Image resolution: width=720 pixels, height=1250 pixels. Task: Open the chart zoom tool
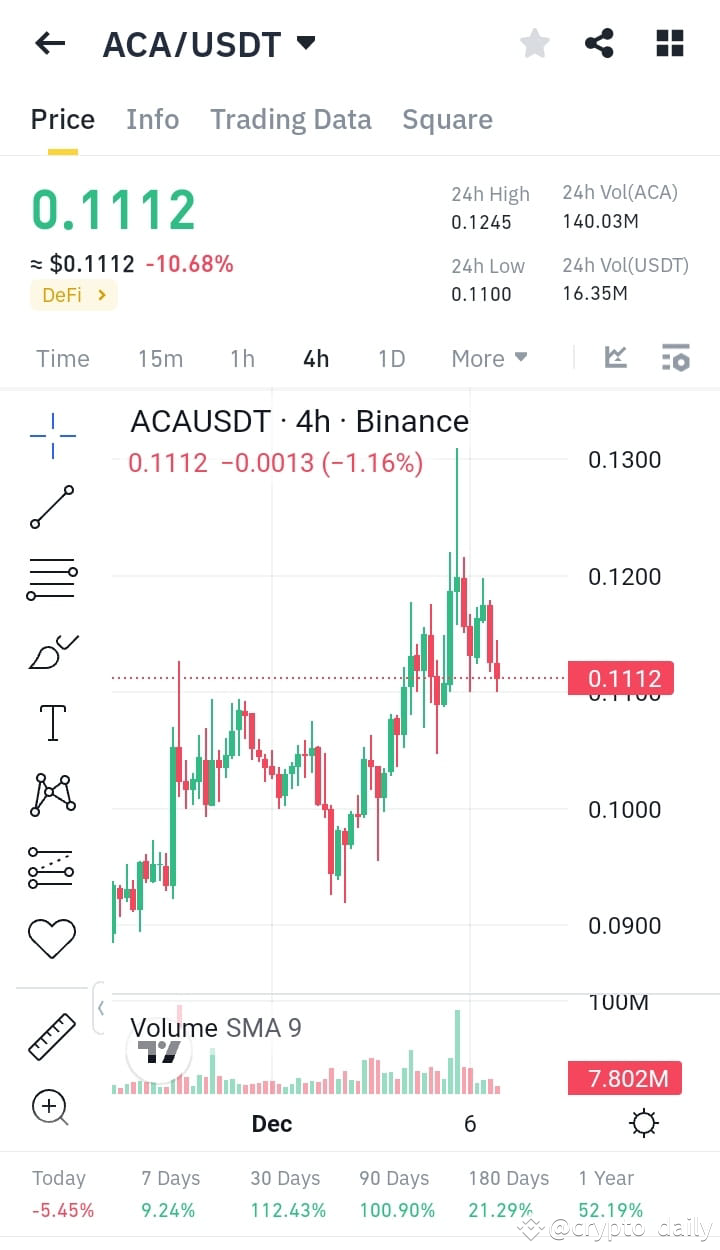point(52,1107)
